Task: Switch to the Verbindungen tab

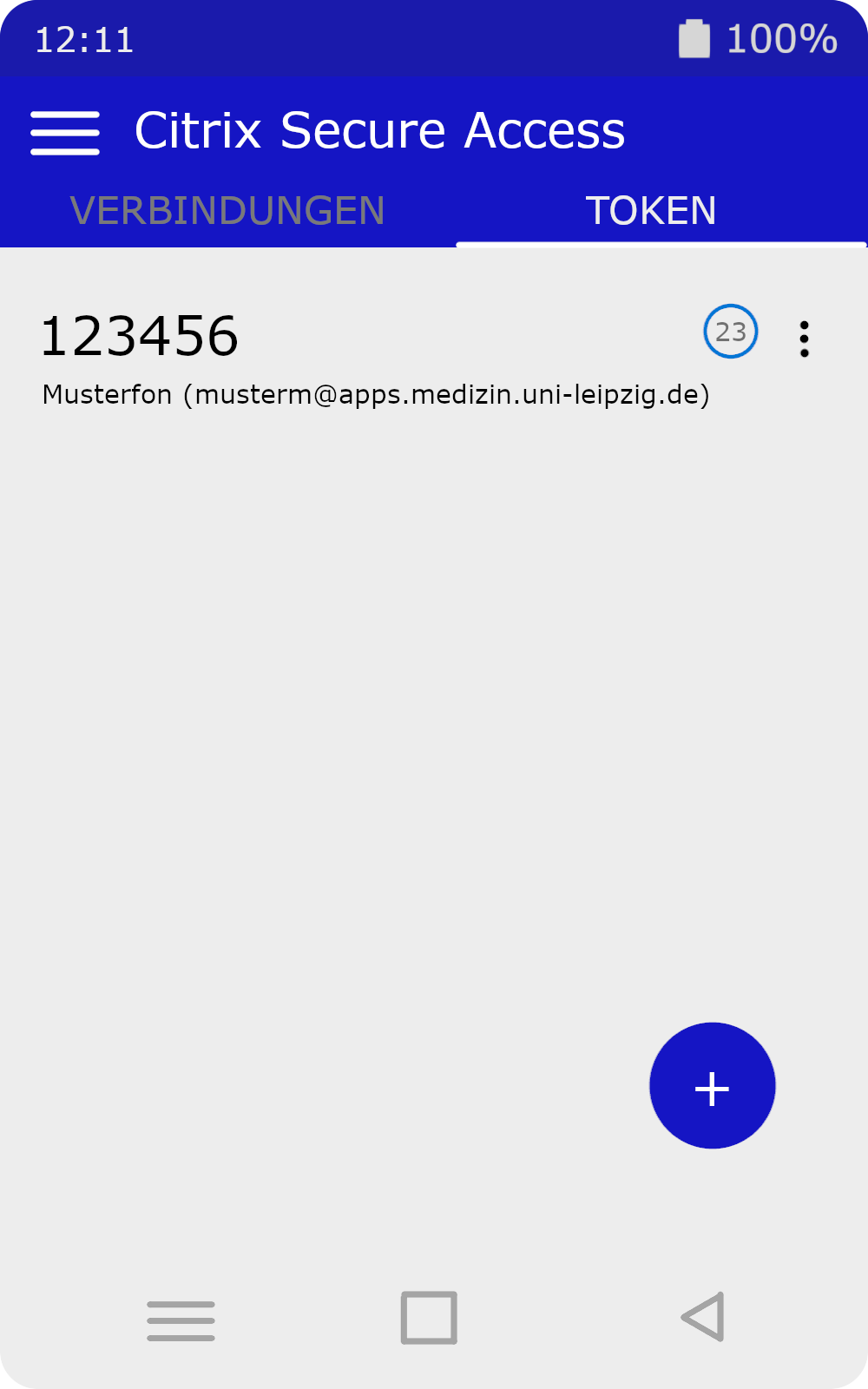Action: 227,211
